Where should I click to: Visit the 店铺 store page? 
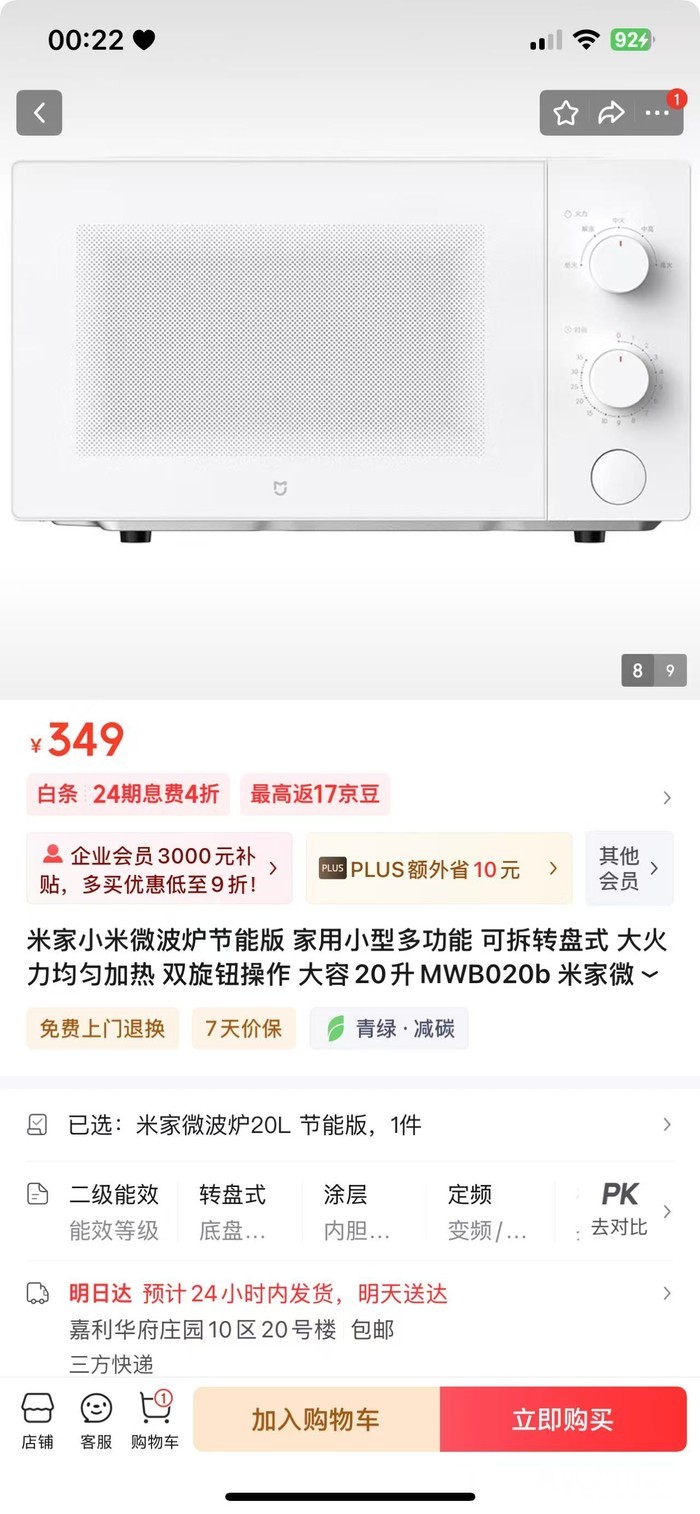[x=38, y=1420]
